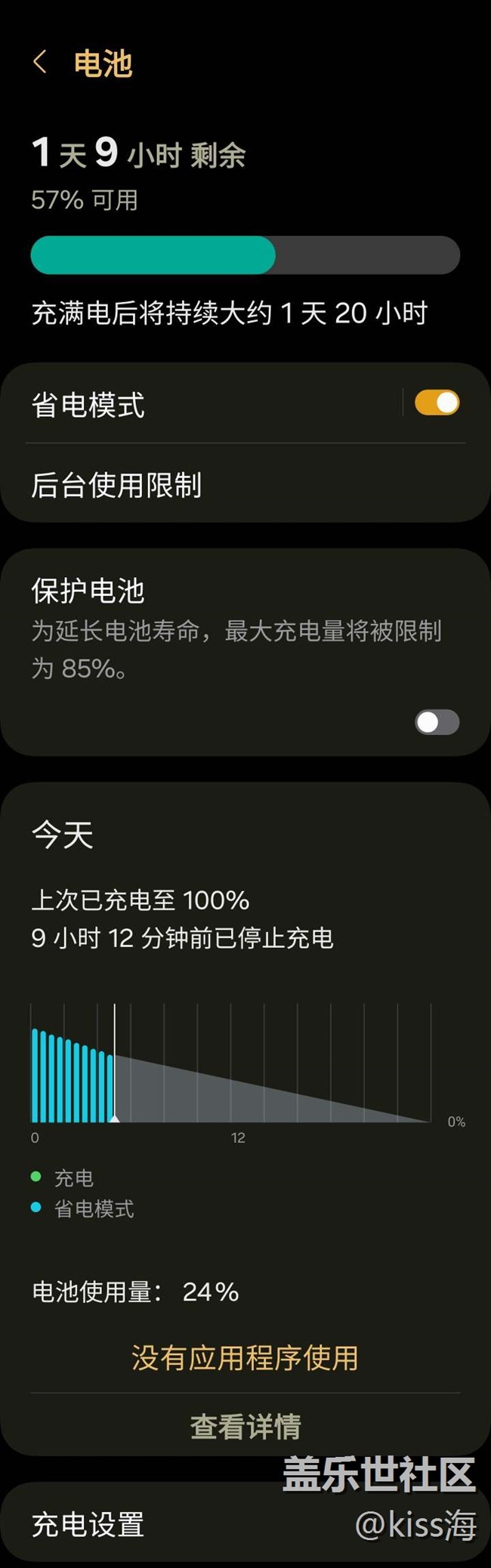Go back from the 电池 page
This screenshot has height=1568, width=491.
pyautogui.click(x=40, y=62)
